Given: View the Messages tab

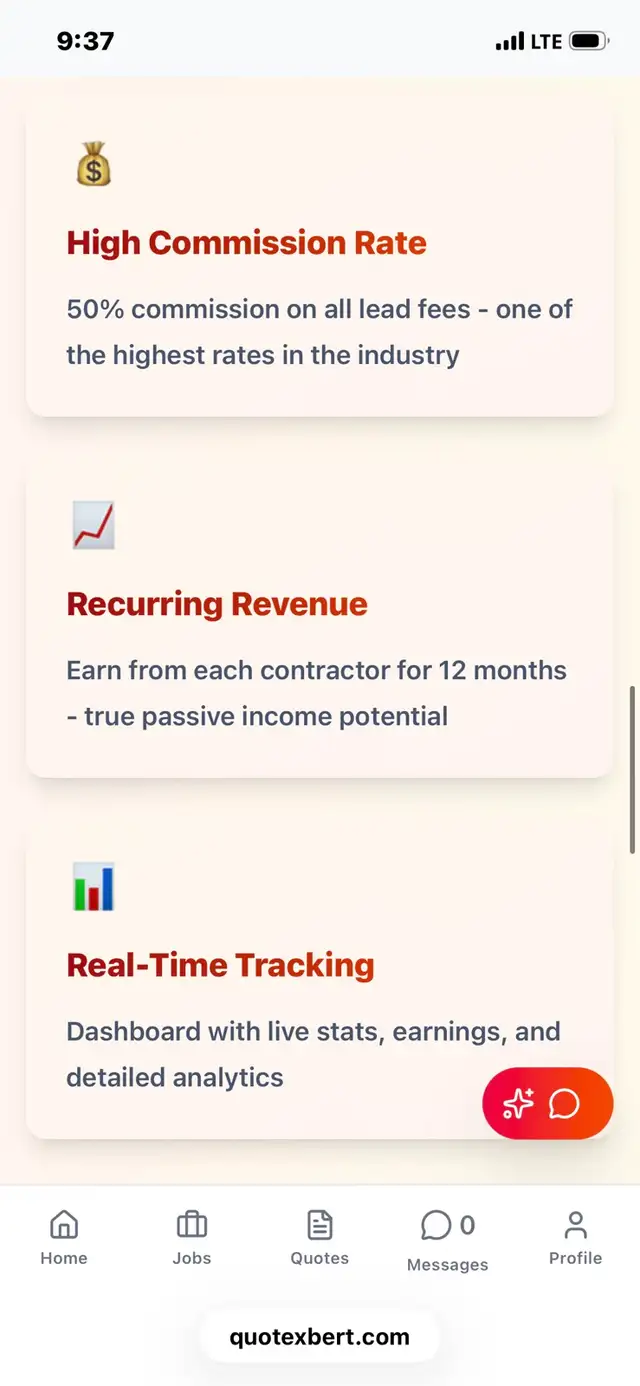Looking at the screenshot, I should tap(447, 1240).
